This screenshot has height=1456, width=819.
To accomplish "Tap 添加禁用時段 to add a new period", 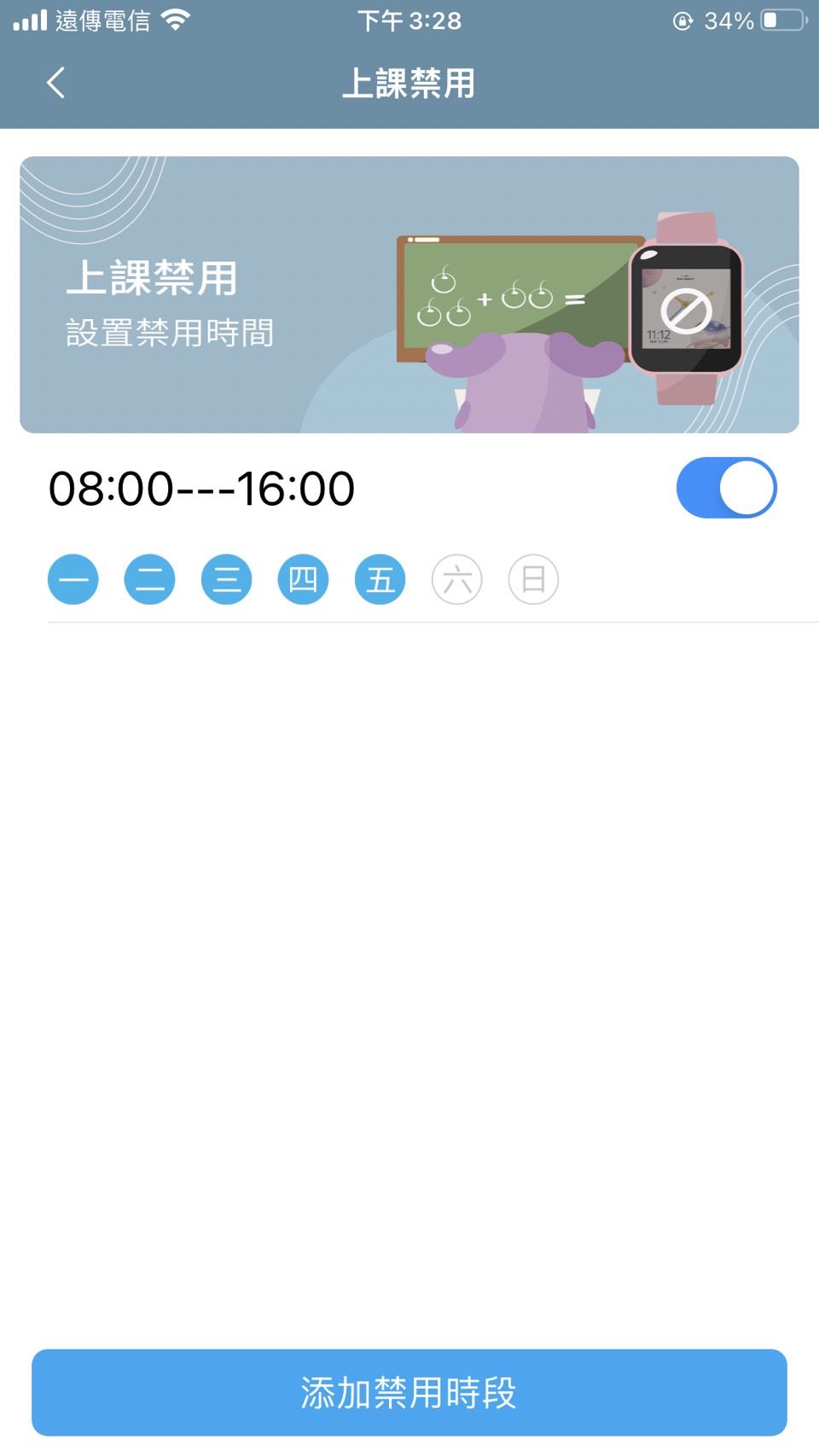I will coord(409,1392).
